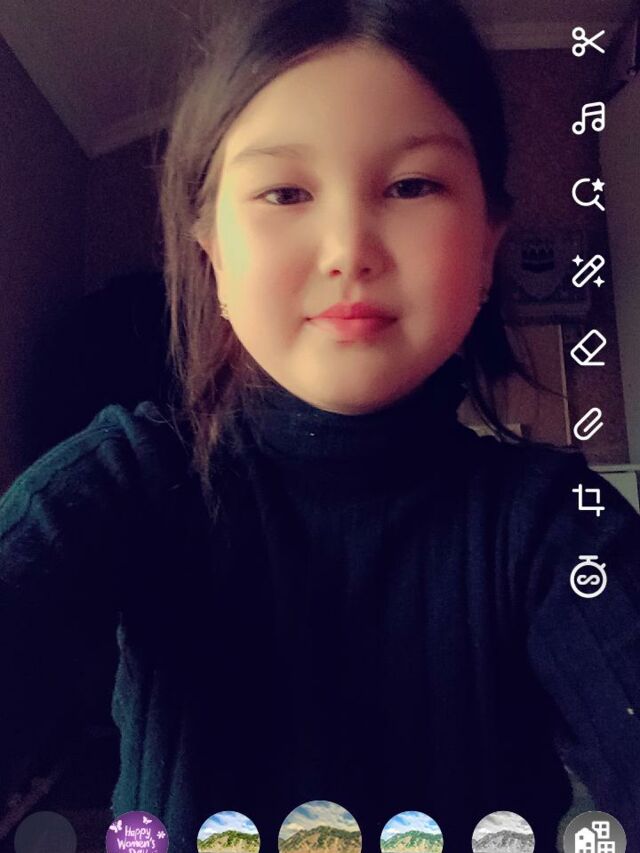
Task: Attach a link with the paperclip
Action: pos(588,424)
